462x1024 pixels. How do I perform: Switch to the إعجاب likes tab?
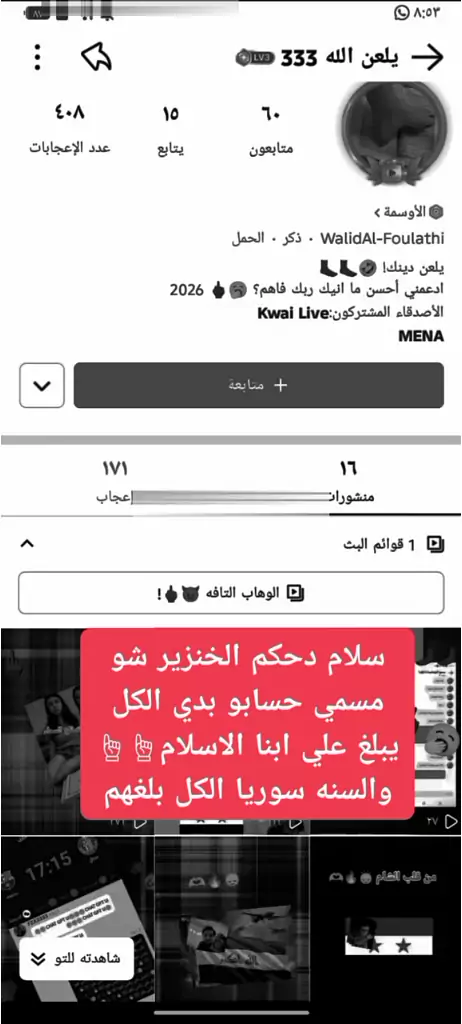114,483
